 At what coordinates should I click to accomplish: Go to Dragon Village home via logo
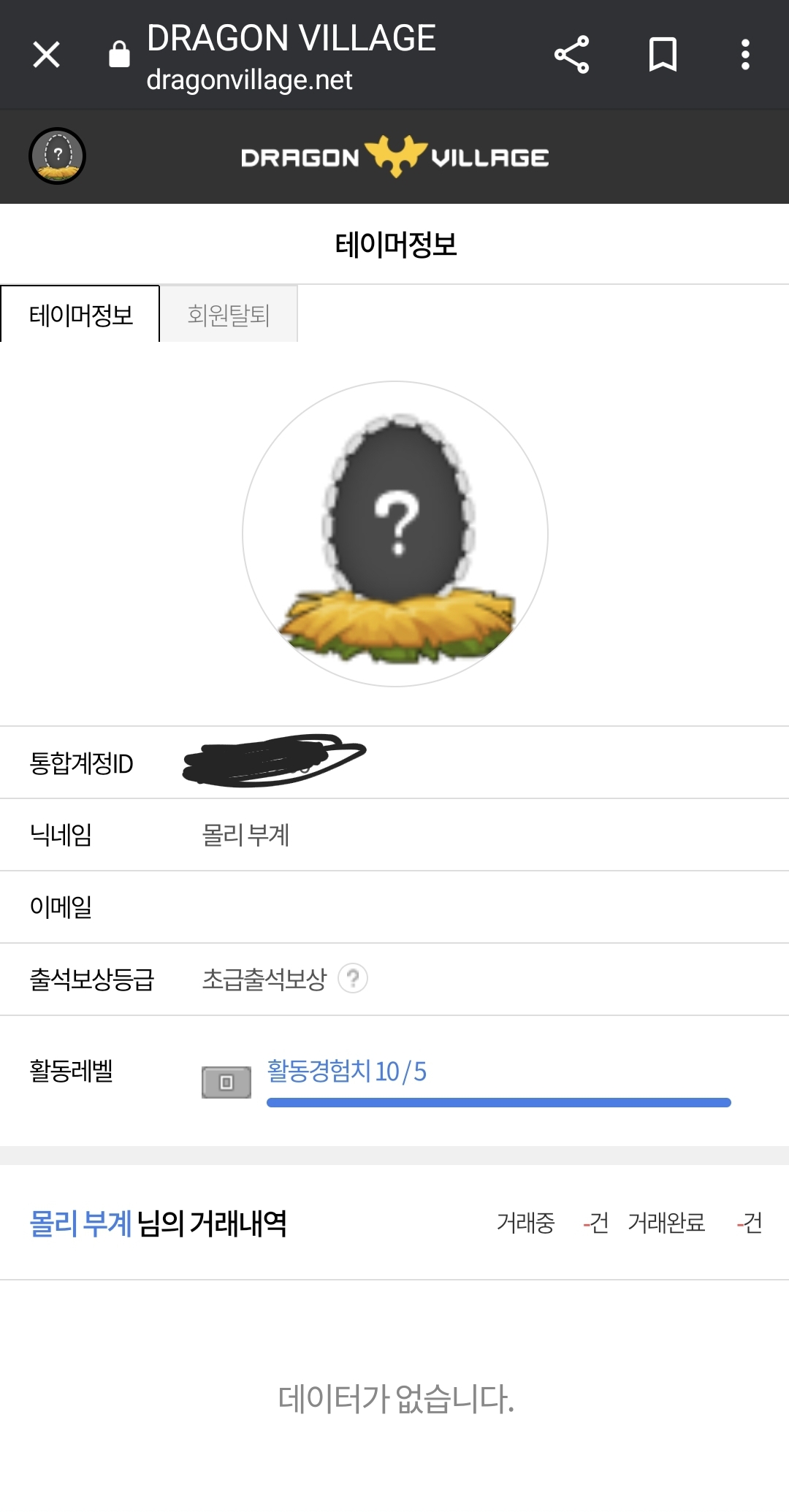394,156
